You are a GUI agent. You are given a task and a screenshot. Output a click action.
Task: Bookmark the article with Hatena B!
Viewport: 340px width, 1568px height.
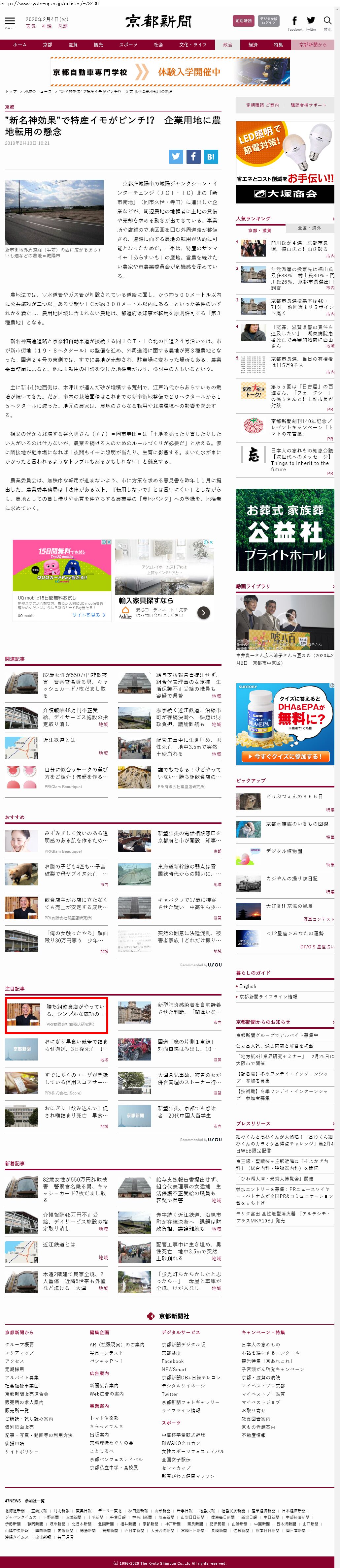click(210, 156)
